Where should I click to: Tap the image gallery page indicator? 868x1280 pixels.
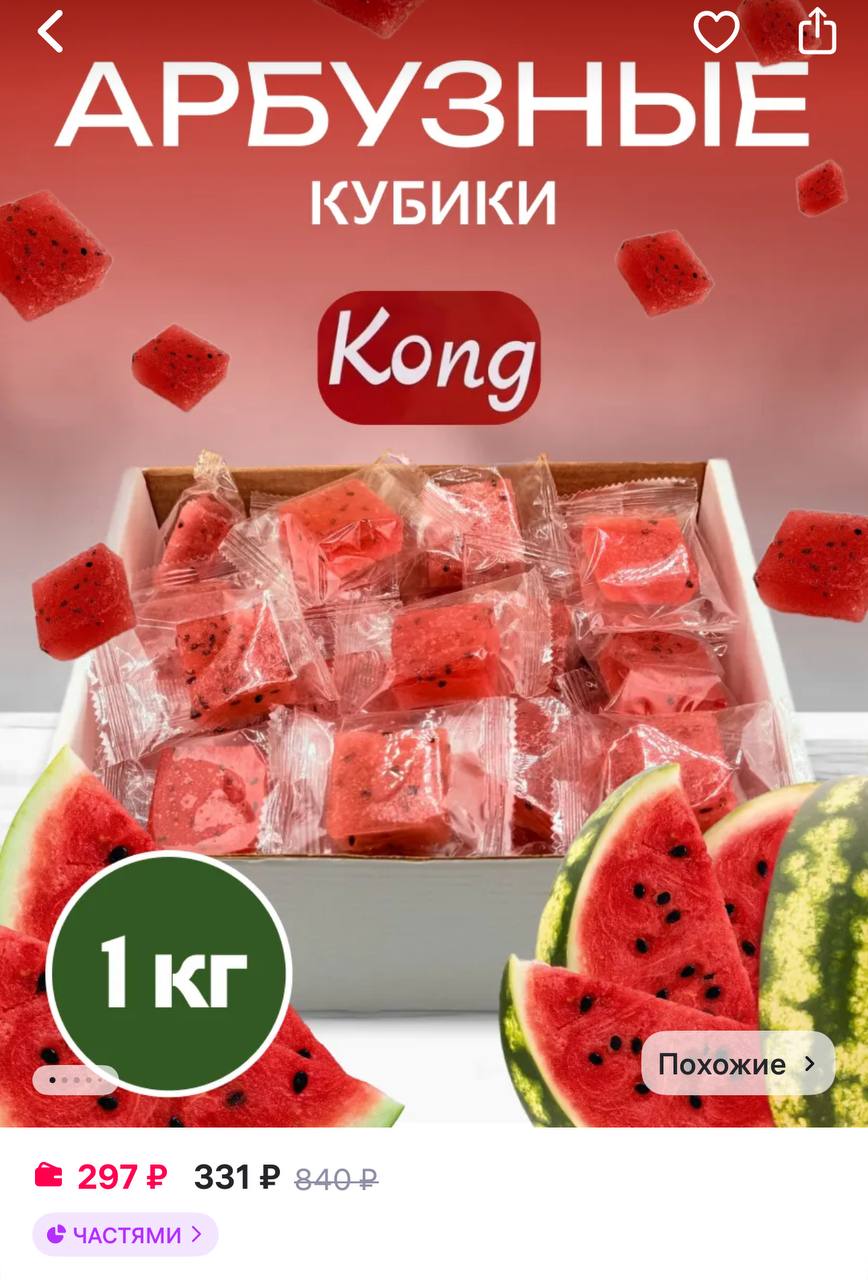pos(75,1080)
